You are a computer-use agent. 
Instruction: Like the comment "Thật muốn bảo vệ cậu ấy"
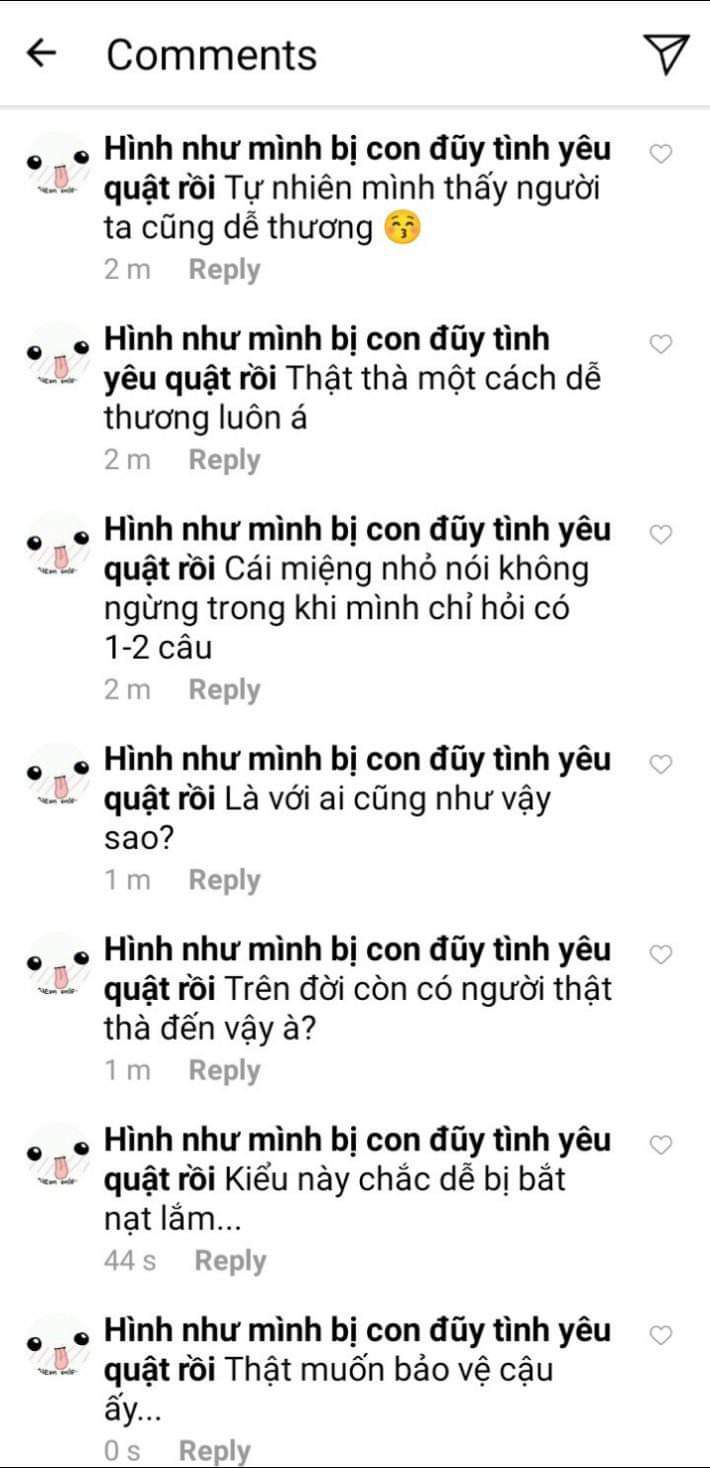[x=660, y=1336]
